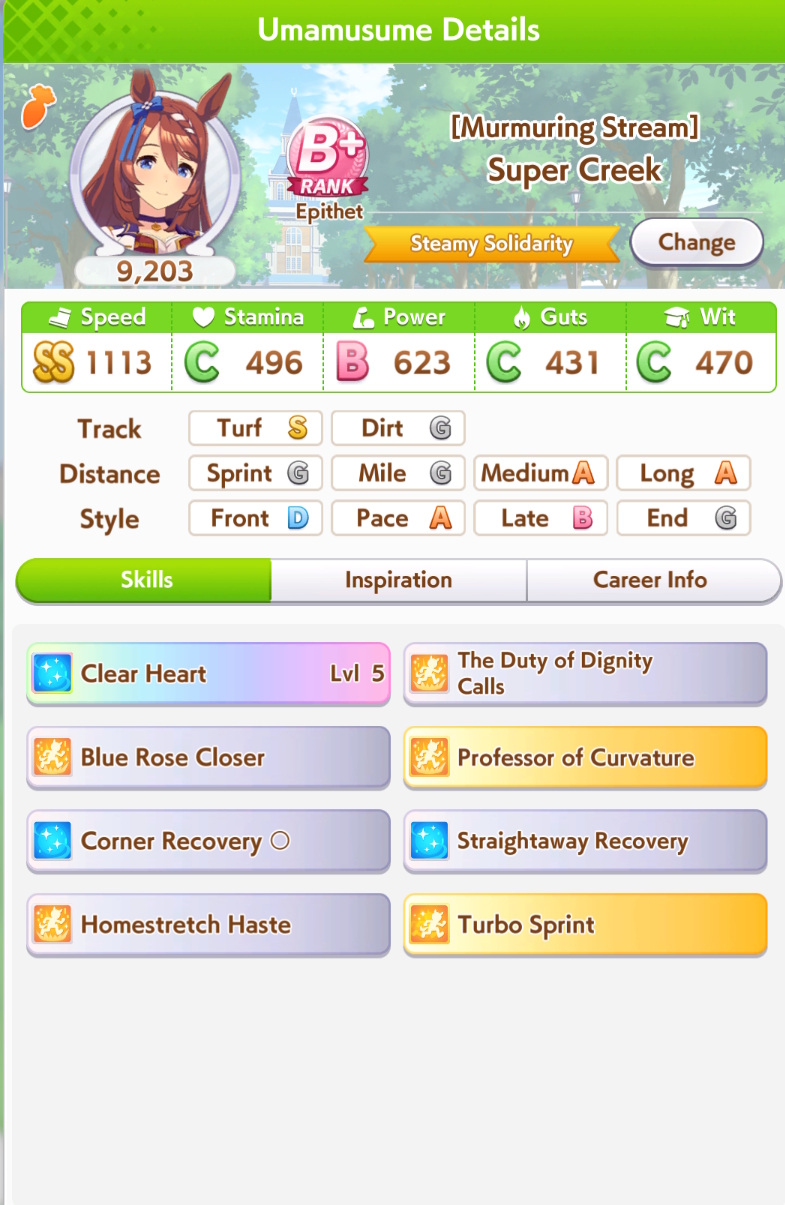Switch to the Inspiration tab
Screen dimensions: 785x1205
[398, 580]
